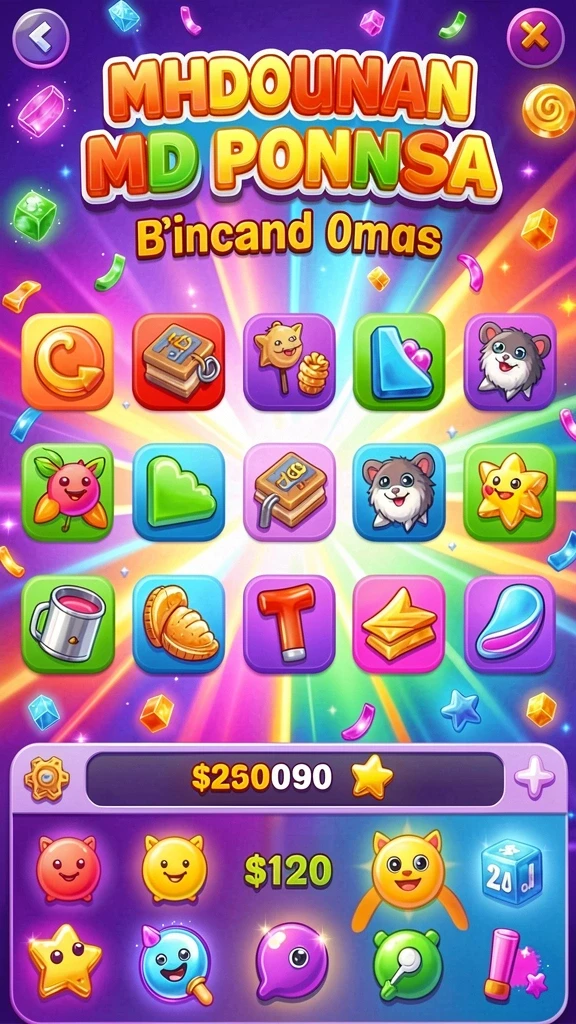Open the metal mug tile

68,624
